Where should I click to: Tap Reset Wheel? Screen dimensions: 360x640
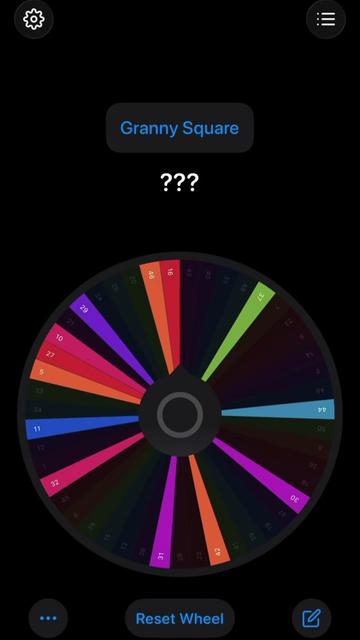coord(180,618)
